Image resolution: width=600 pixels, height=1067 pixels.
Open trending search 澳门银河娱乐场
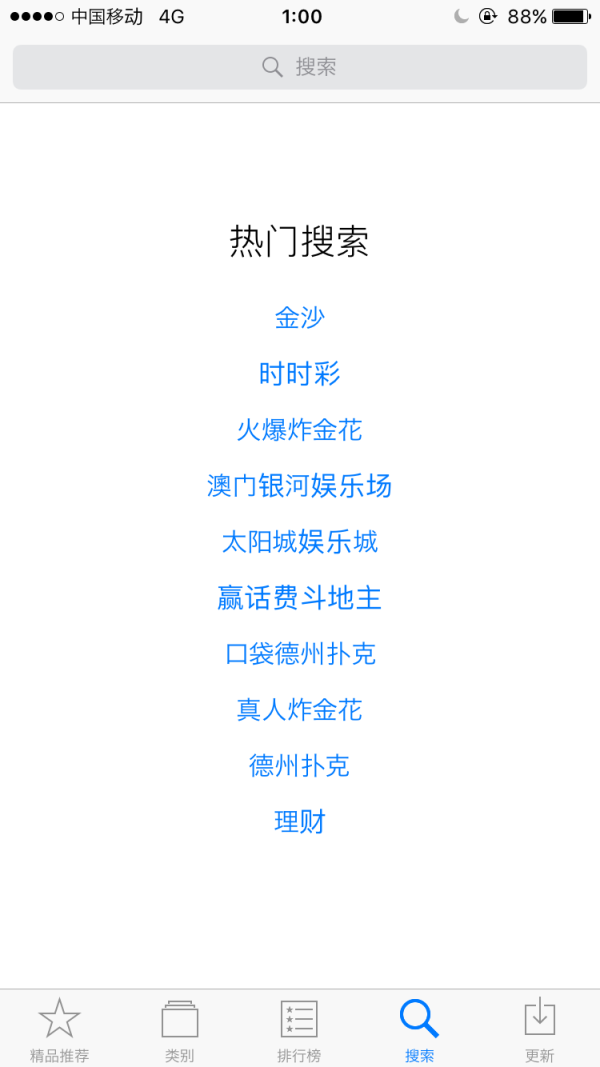pos(300,487)
